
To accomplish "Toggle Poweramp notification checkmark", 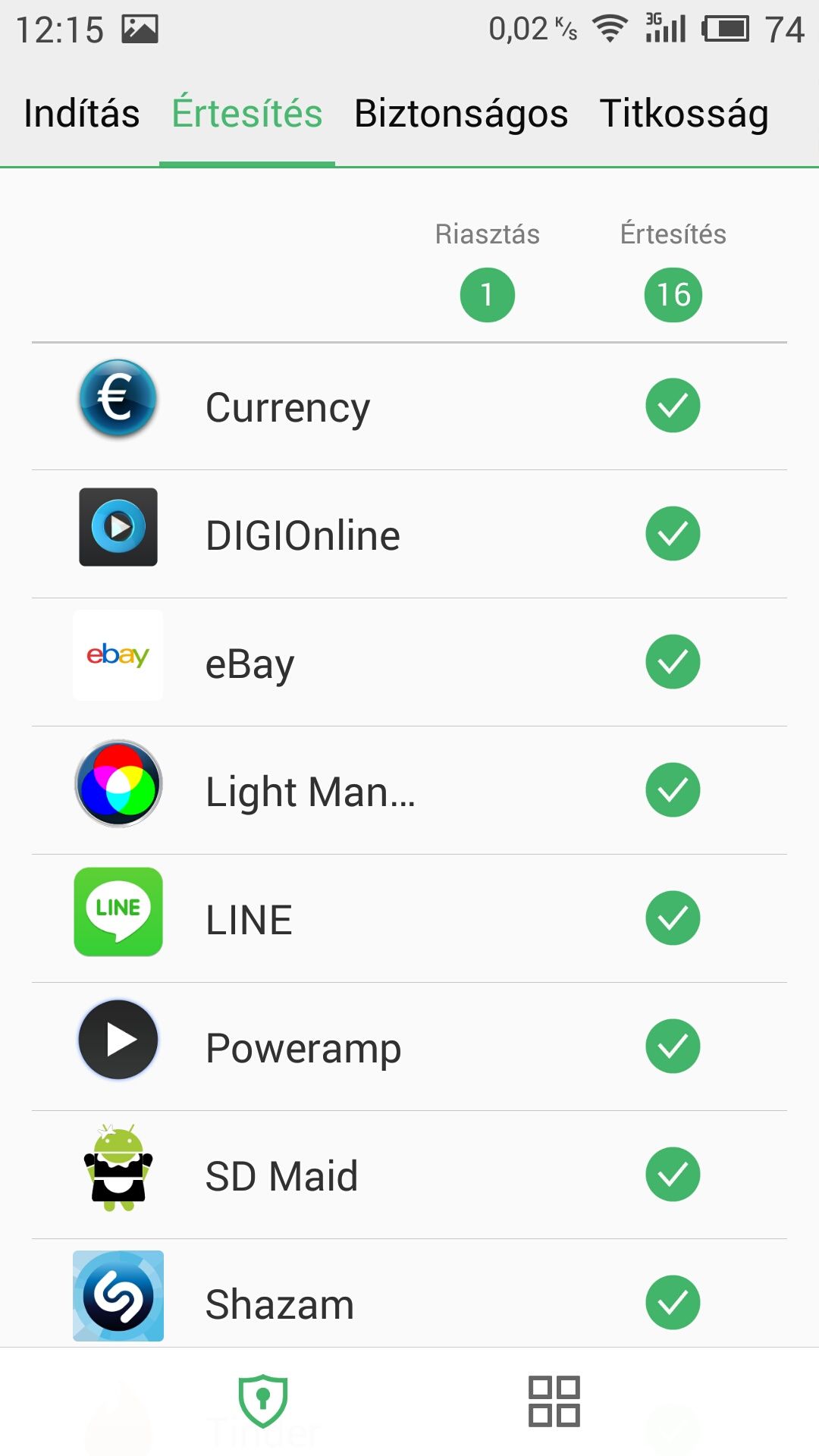I will click(673, 1046).
